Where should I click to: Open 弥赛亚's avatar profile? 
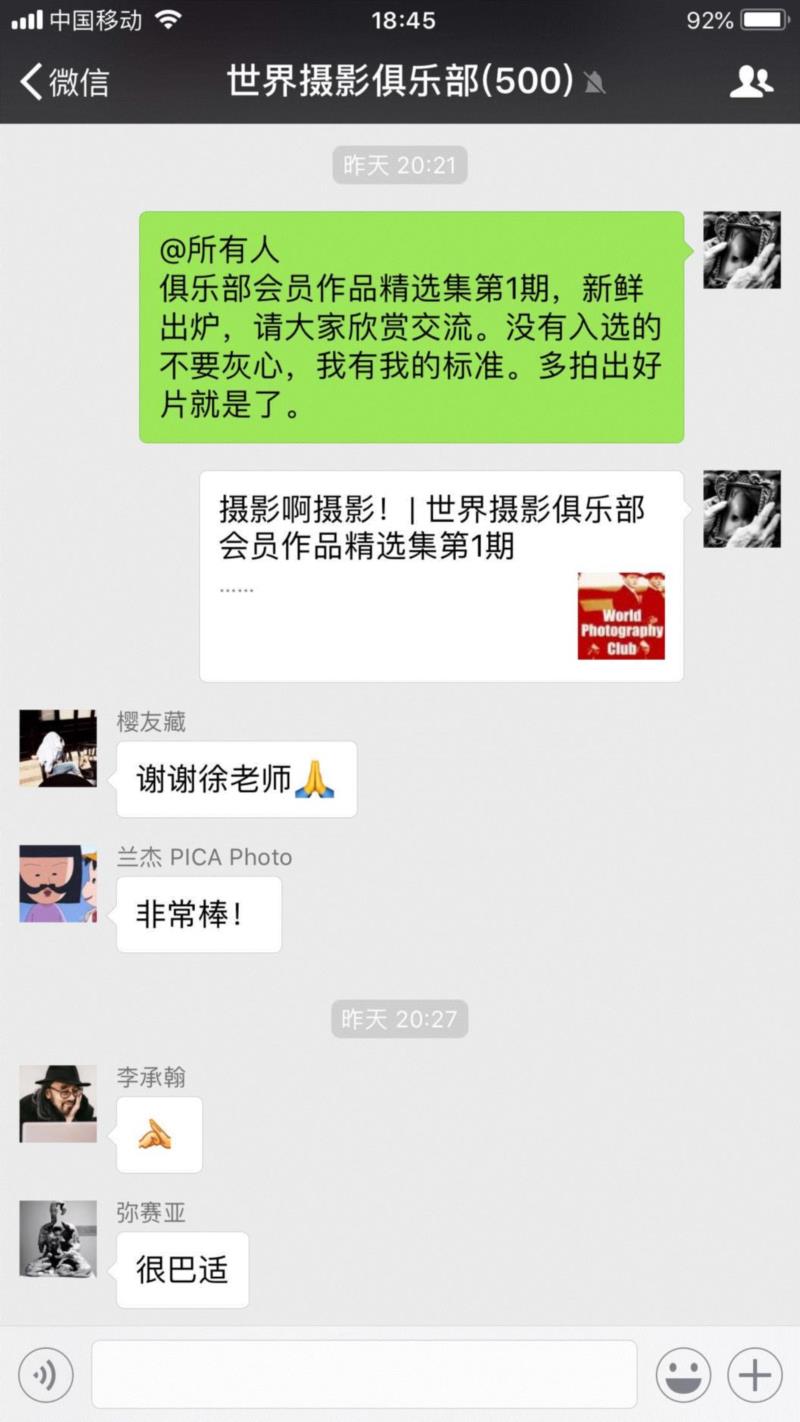[x=58, y=1239]
